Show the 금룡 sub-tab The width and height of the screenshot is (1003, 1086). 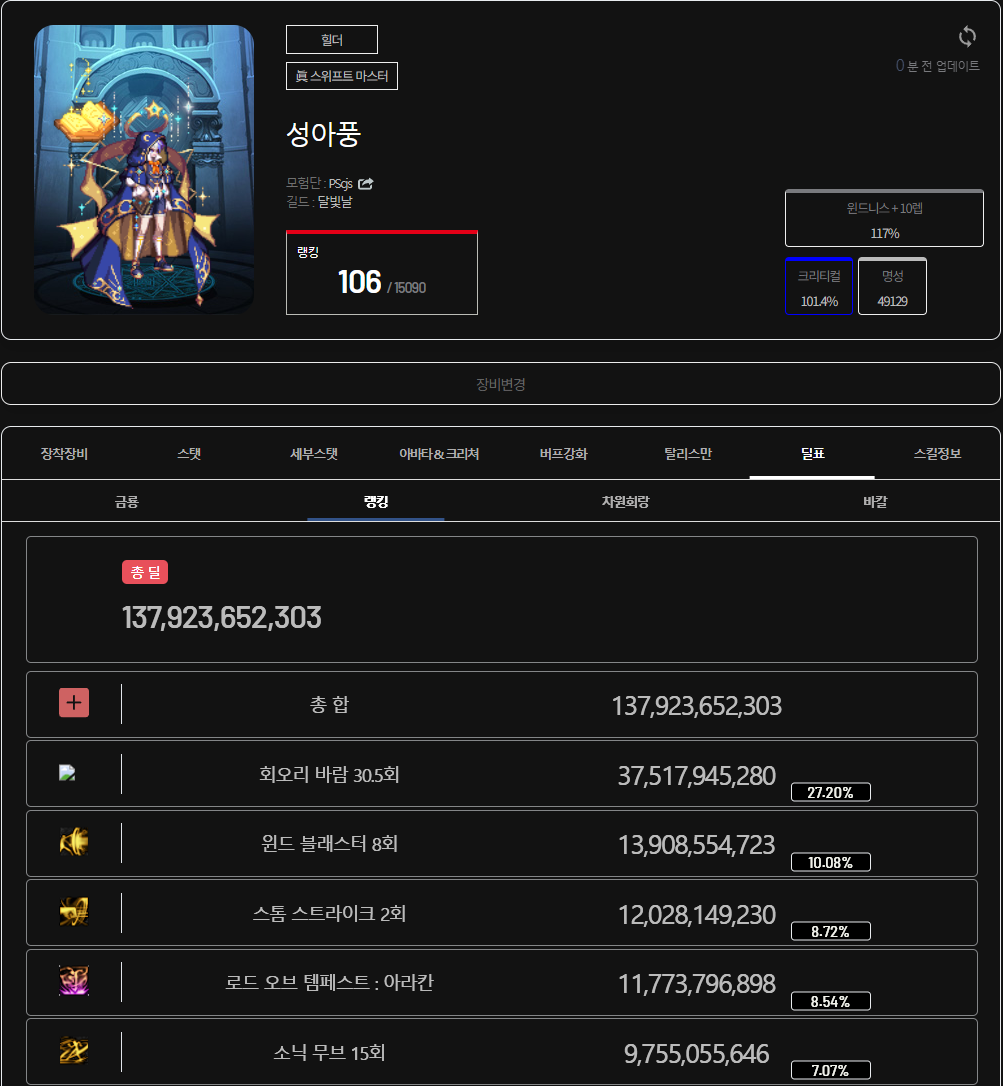click(127, 502)
